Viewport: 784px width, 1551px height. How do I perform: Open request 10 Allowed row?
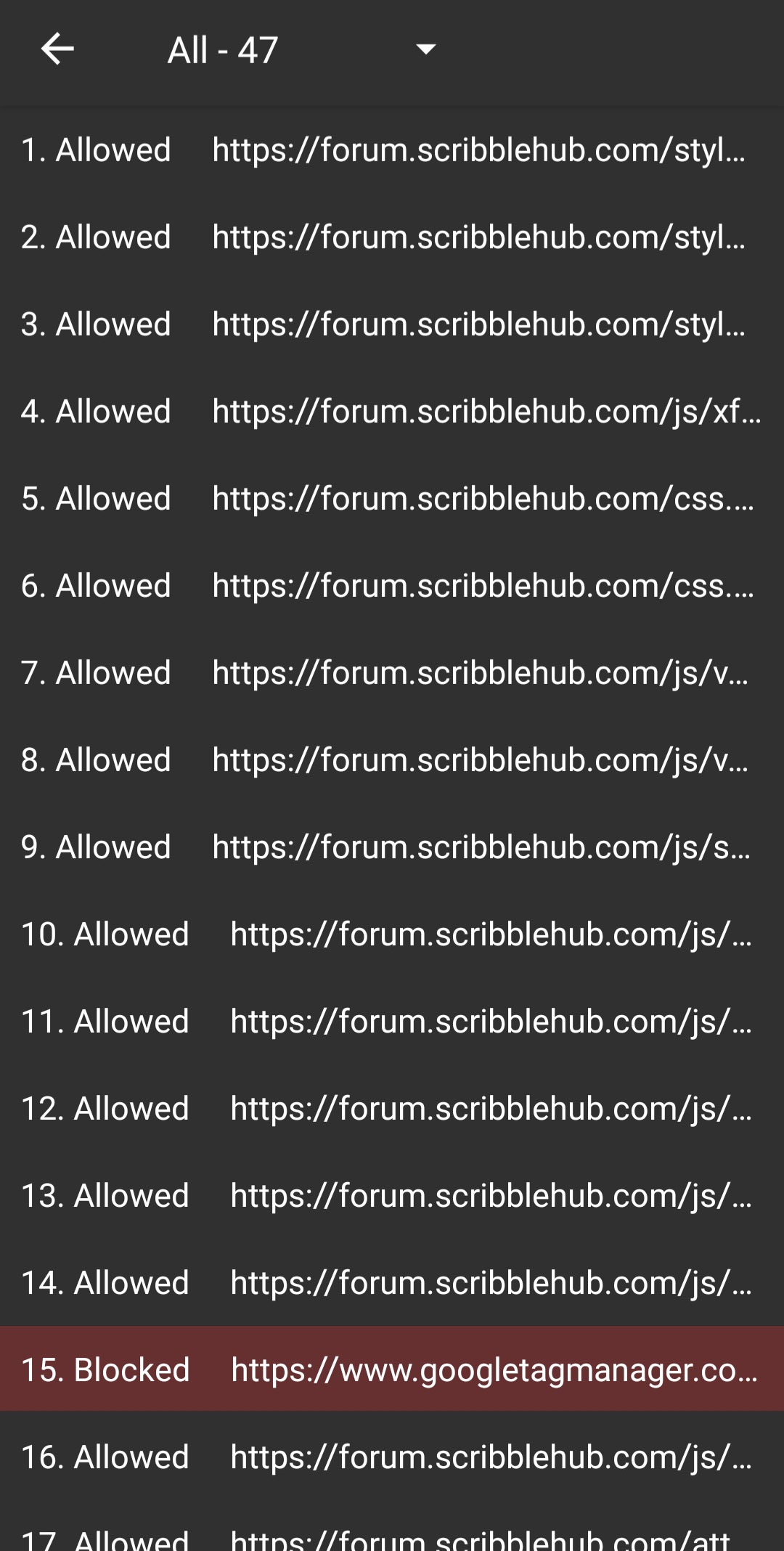pos(392,935)
